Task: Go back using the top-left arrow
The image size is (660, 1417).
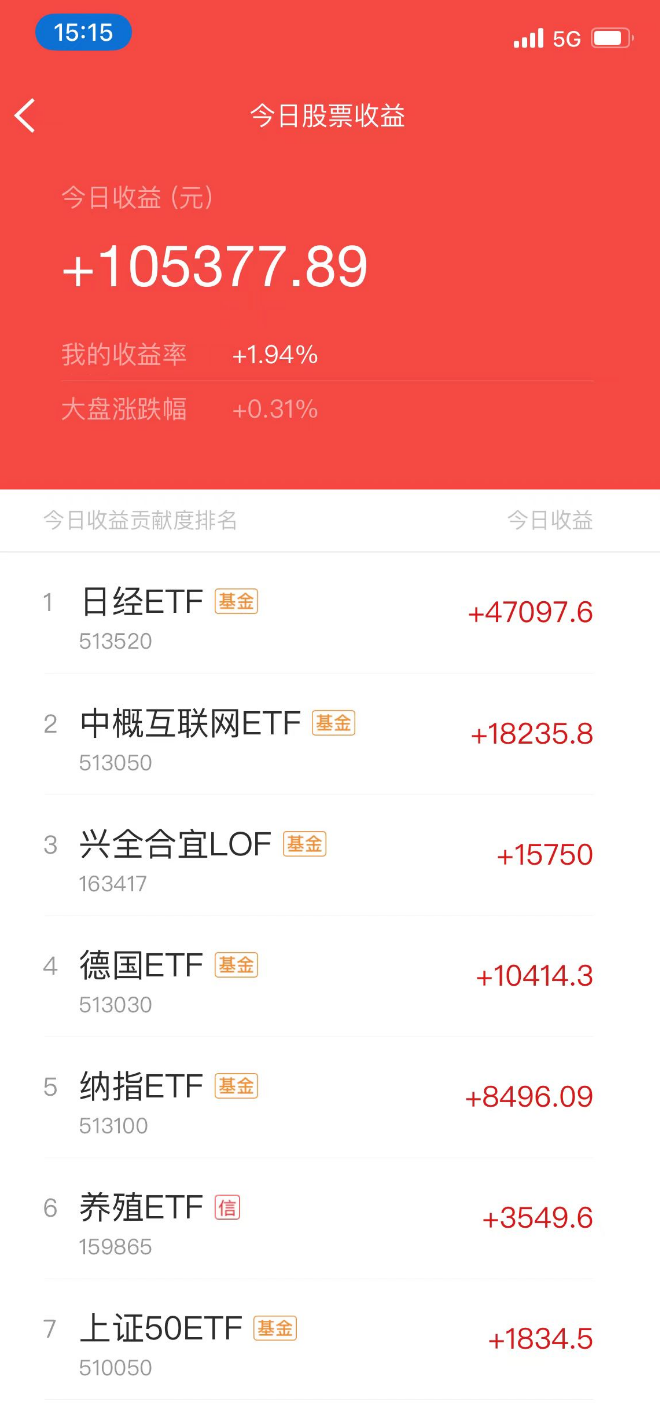Action: click(x=26, y=116)
